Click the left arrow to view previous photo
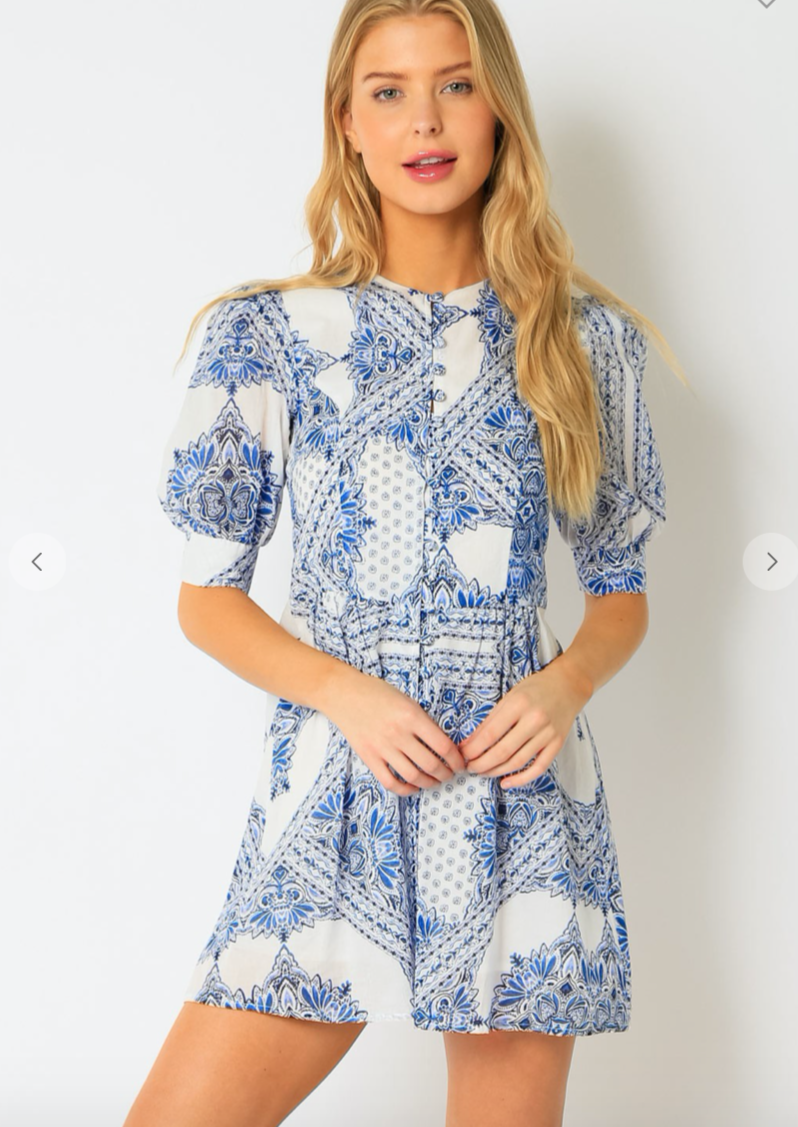This screenshot has height=1127, width=798. 38,562
